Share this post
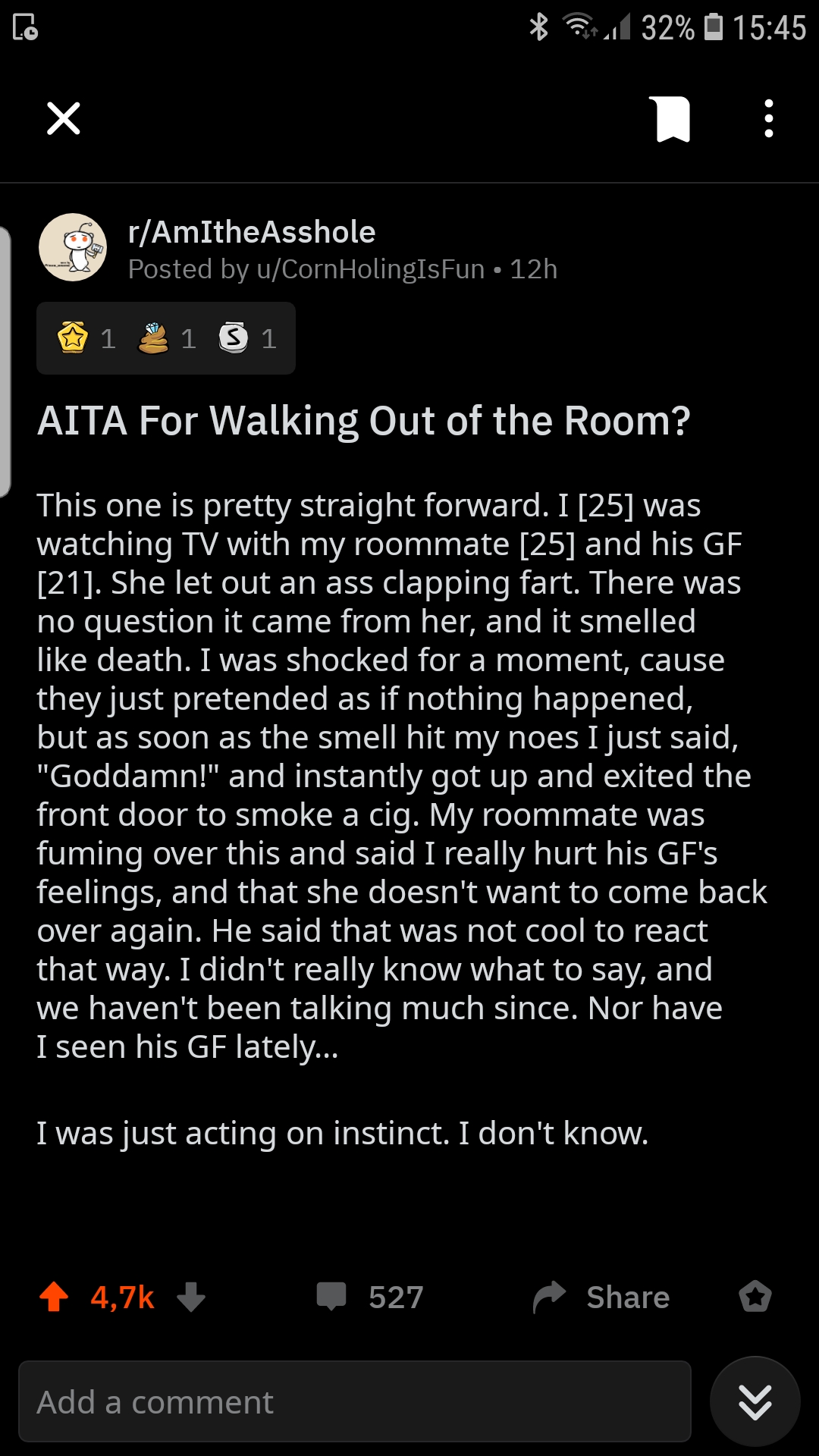This screenshot has height=1456, width=819. tap(601, 1297)
